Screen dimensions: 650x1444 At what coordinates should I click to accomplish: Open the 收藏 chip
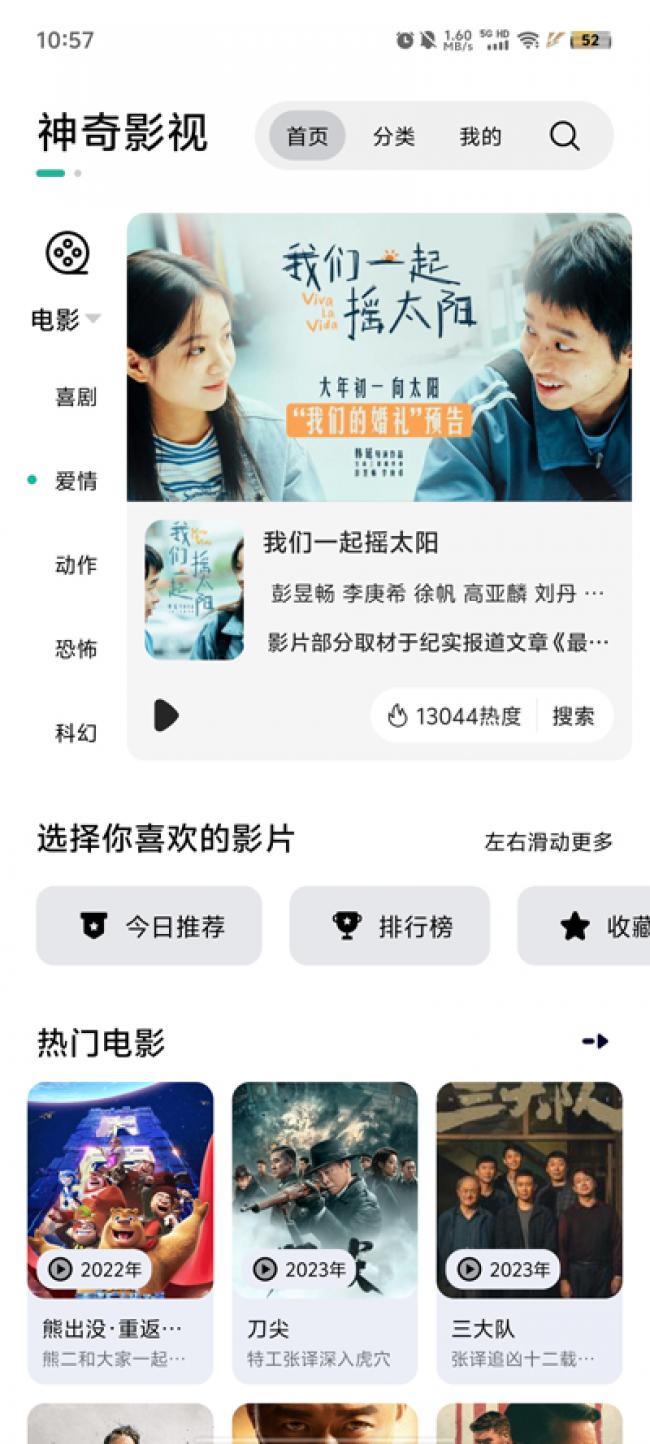[x=584, y=926]
